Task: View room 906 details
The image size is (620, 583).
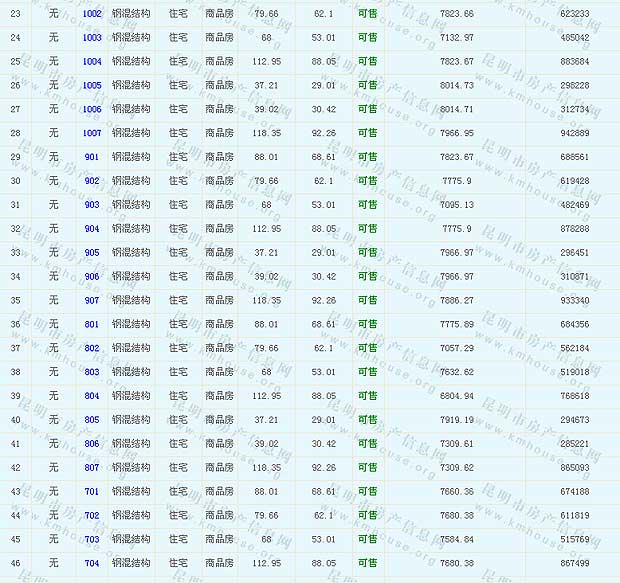Action: 92,277
